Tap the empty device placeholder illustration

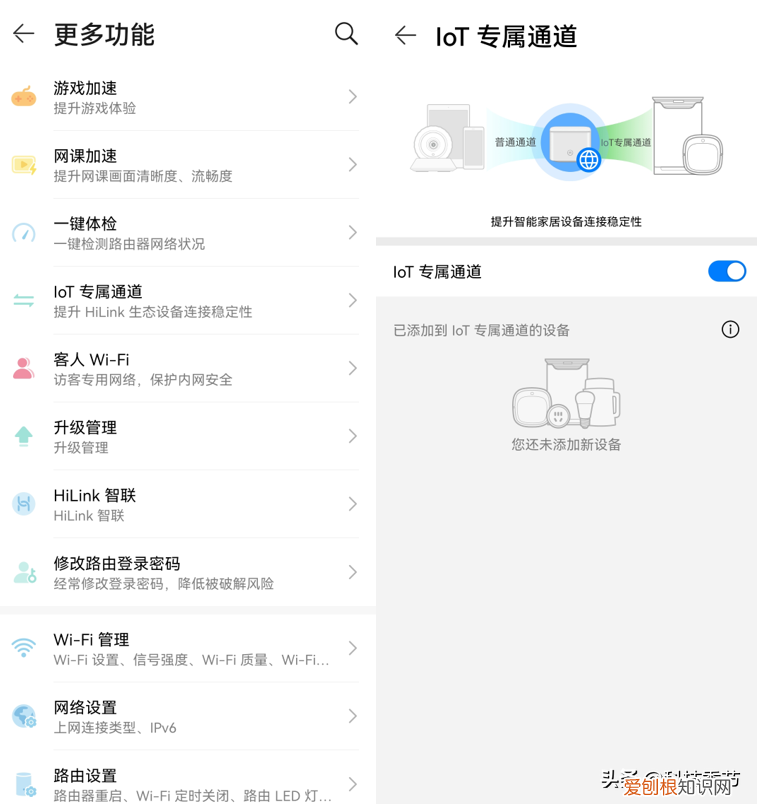point(566,395)
